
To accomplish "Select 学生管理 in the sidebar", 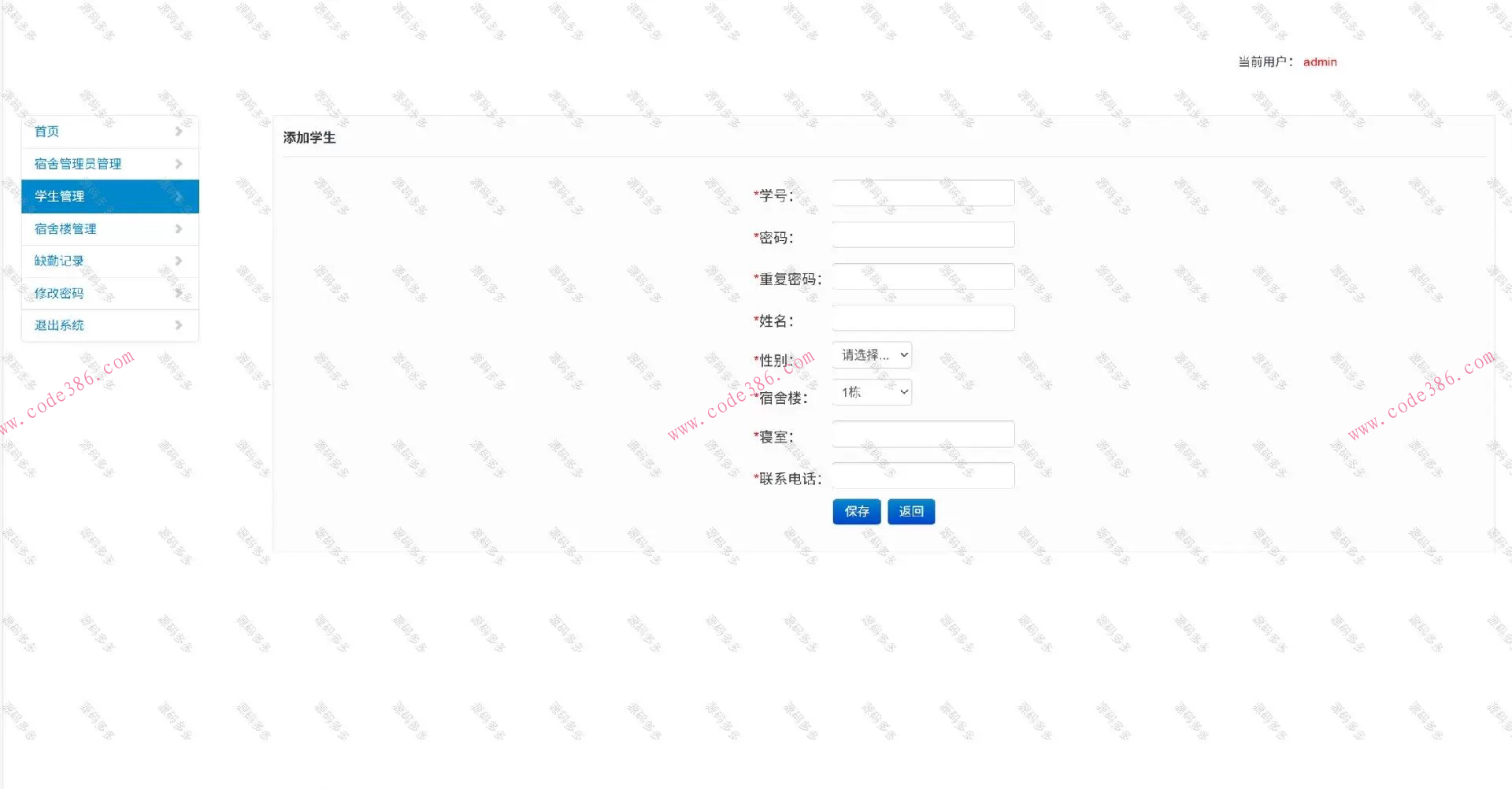I will (109, 196).
